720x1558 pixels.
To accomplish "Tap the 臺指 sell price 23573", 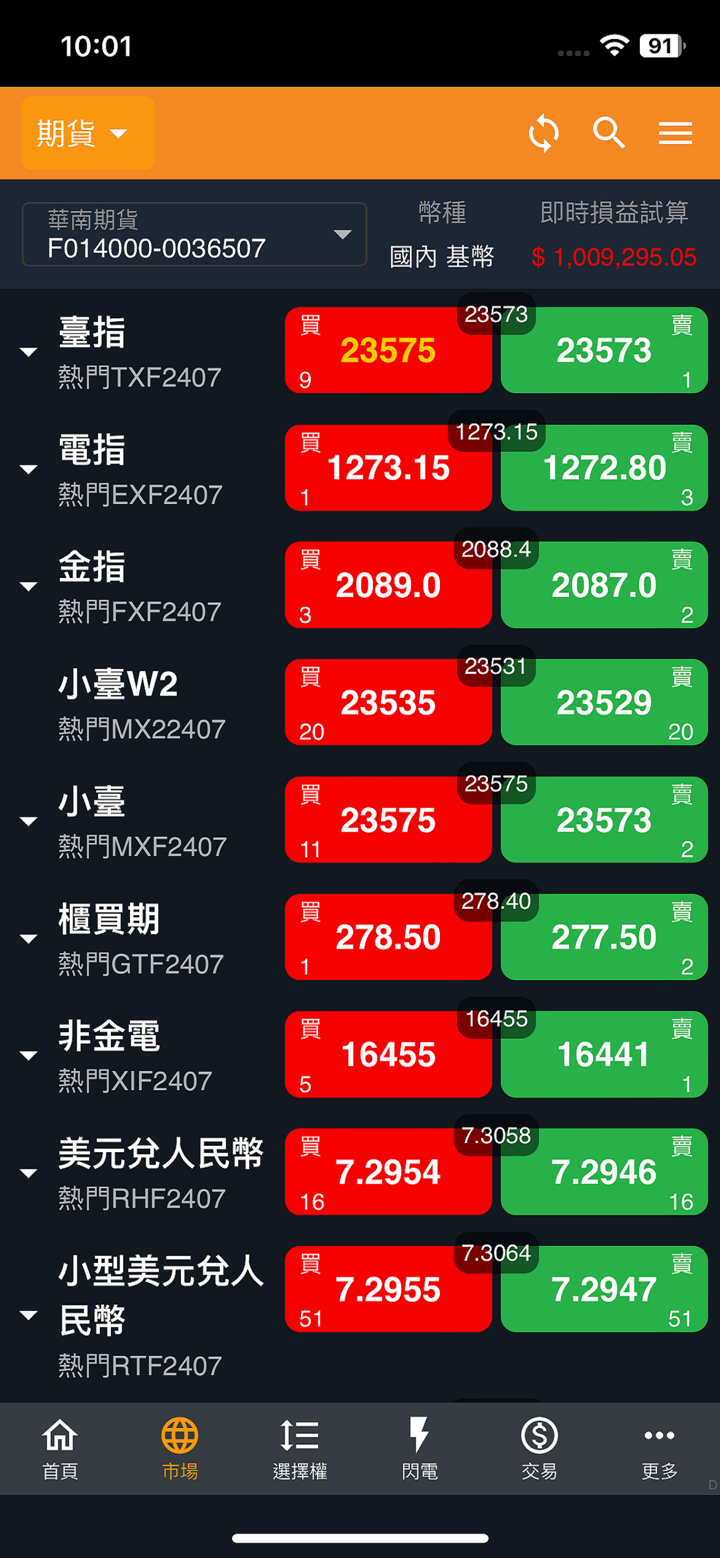I will tap(604, 351).
